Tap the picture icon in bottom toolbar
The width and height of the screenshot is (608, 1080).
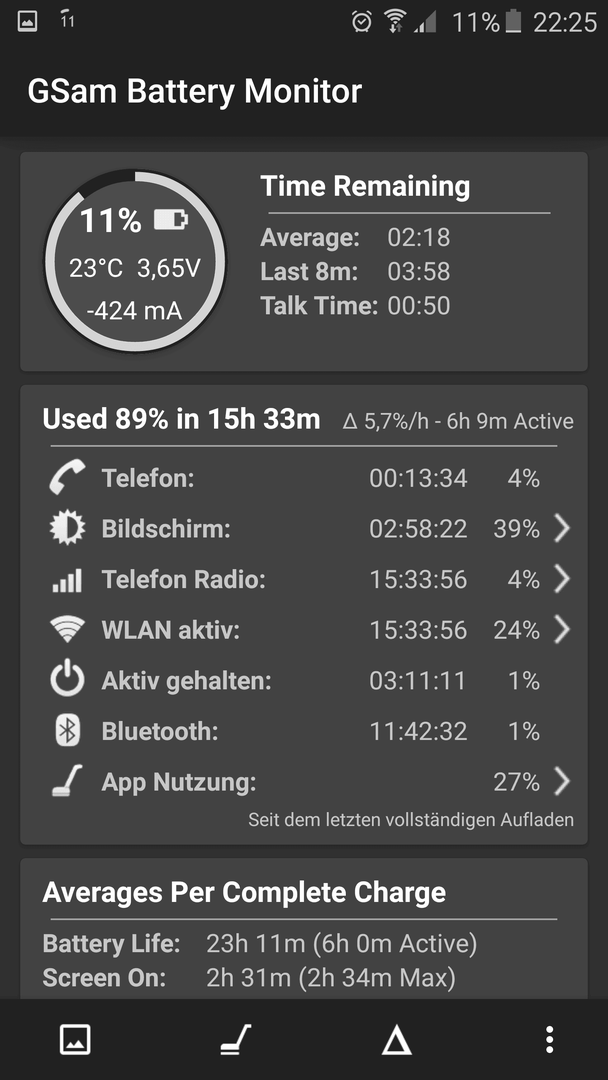75,1039
